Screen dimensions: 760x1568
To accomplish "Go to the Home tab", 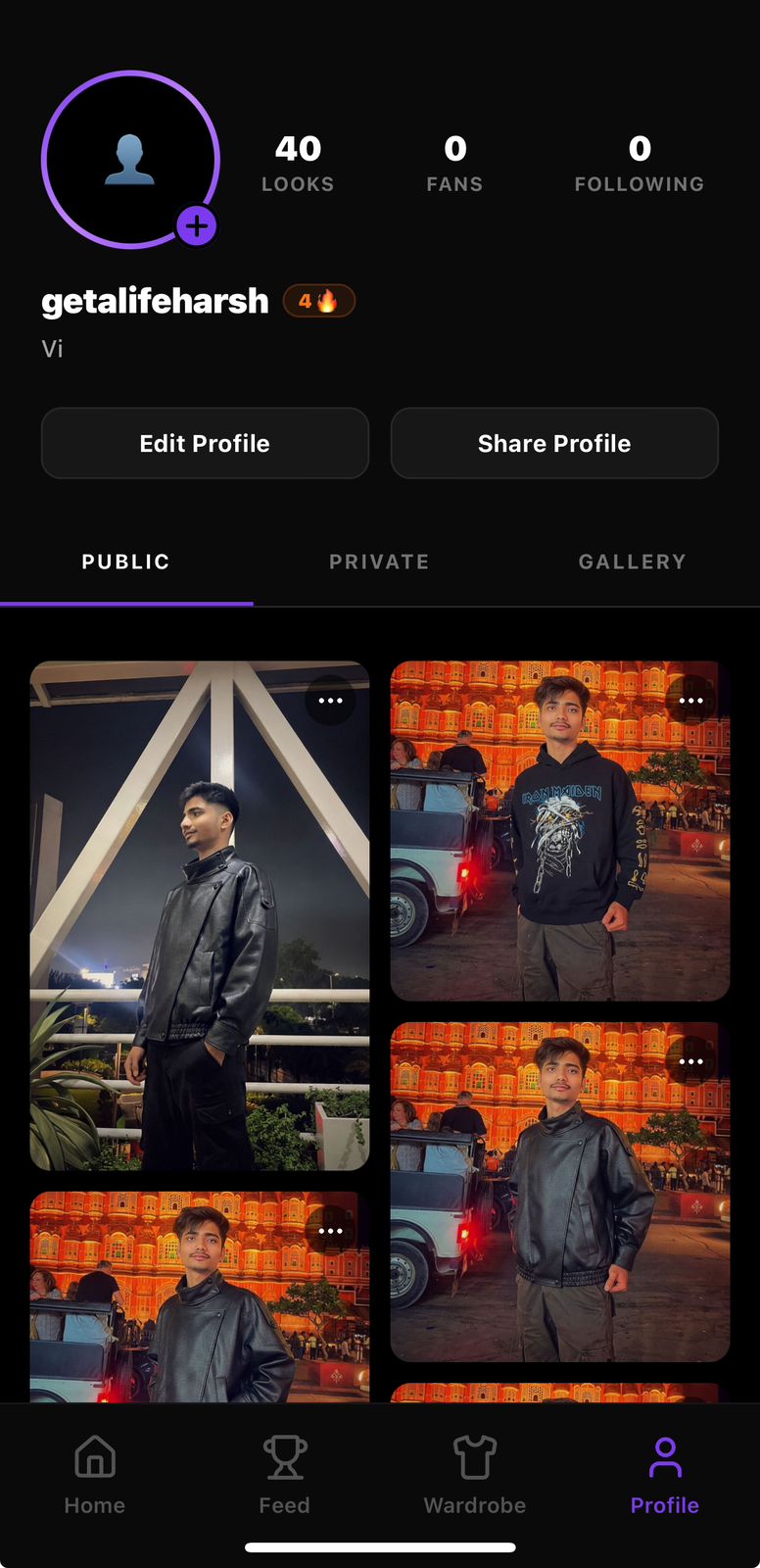I will pos(95,1475).
